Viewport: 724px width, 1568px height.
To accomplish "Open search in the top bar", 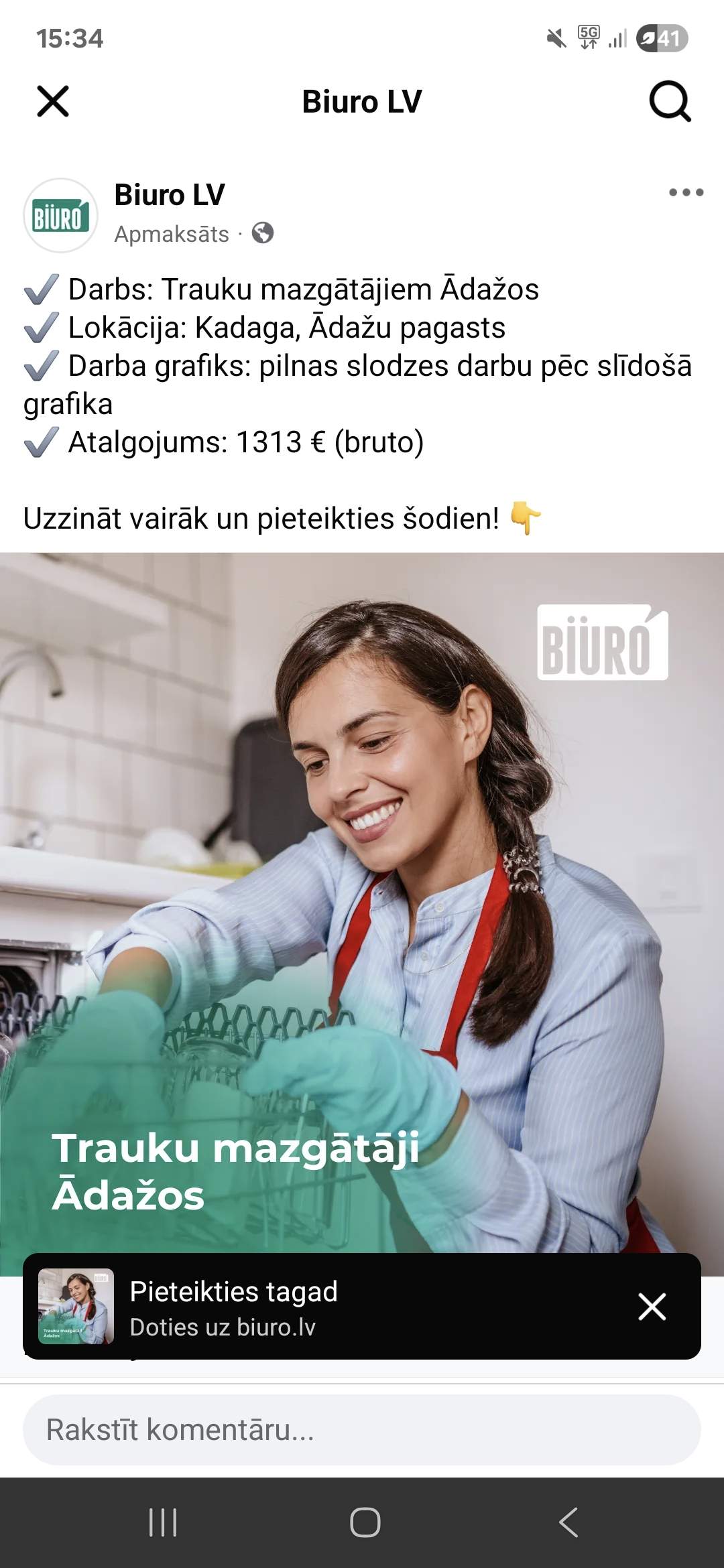I will (x=670, y=102).
